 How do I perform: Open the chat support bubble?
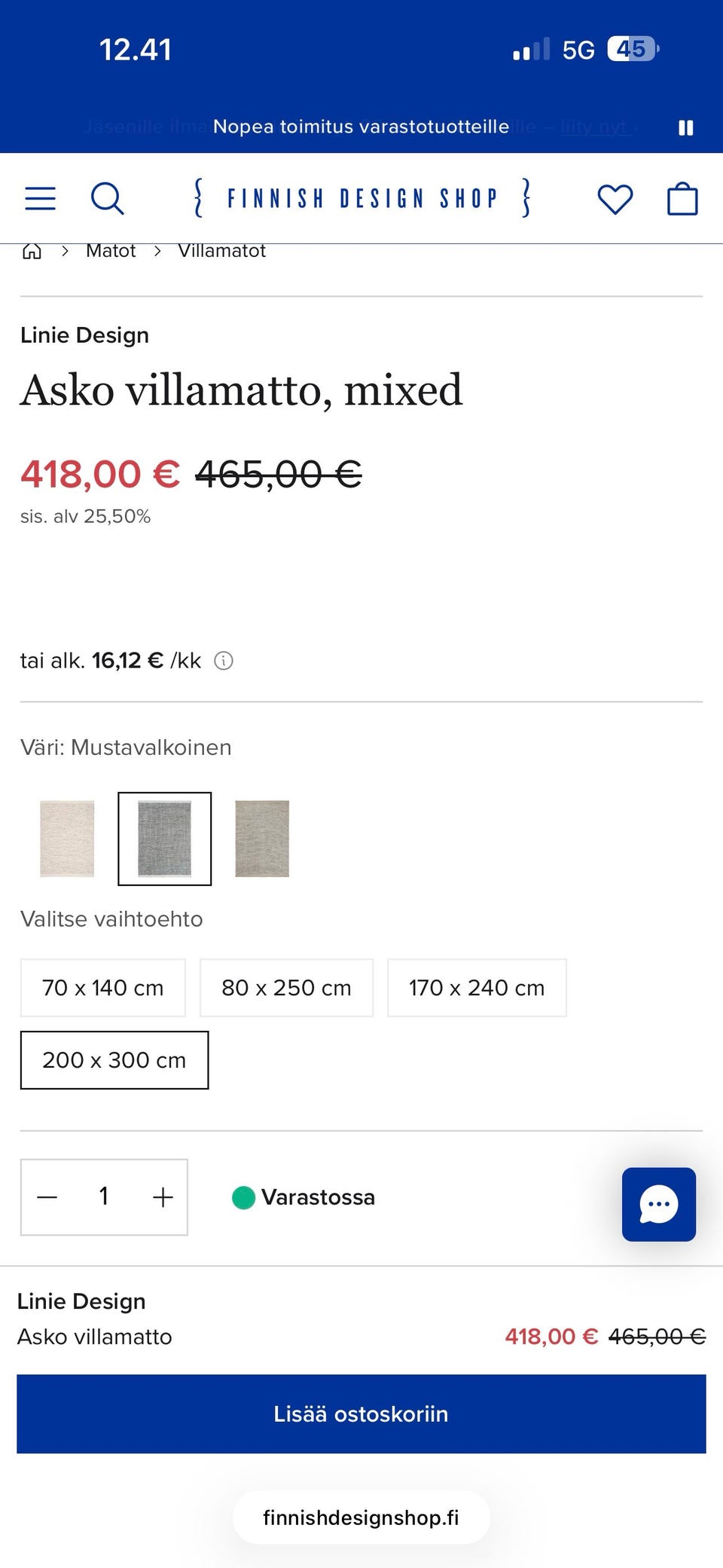(659, 1204)
